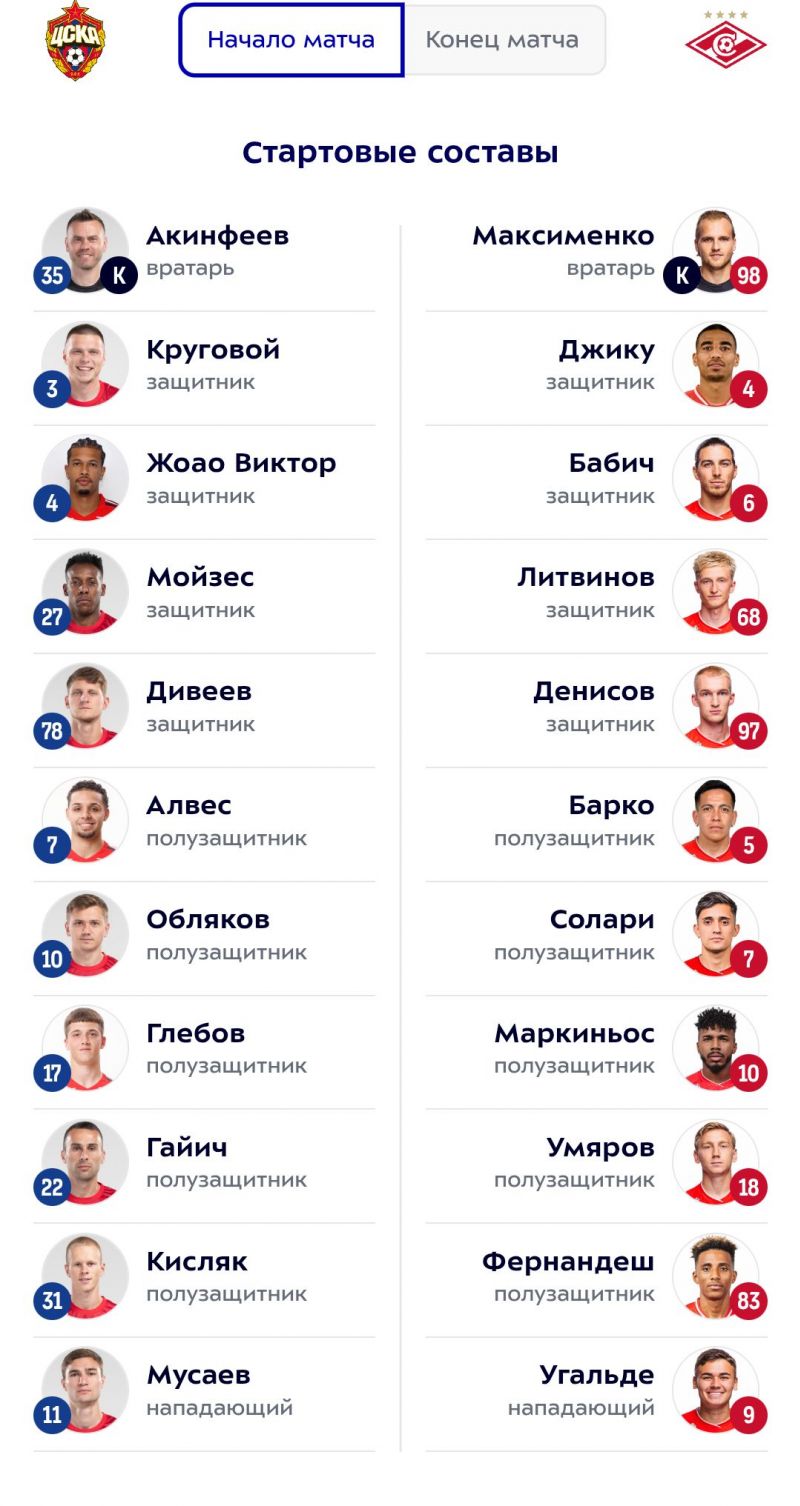Select the Начало матча tab
Image resolution: width=800 pixels, height=1506 pixels.
pos(291,40)
